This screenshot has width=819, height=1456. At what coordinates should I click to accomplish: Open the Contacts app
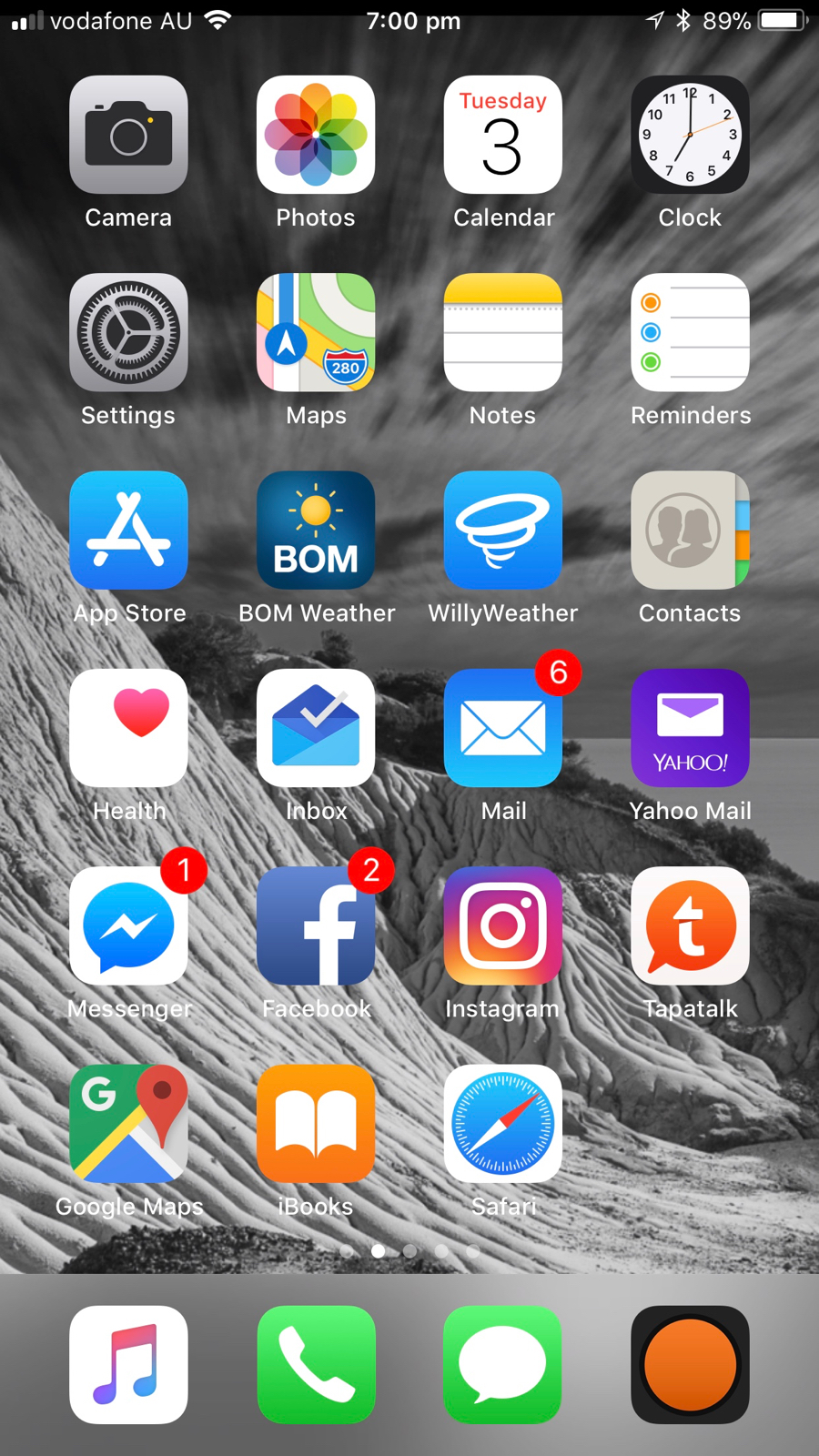[690, 531]
